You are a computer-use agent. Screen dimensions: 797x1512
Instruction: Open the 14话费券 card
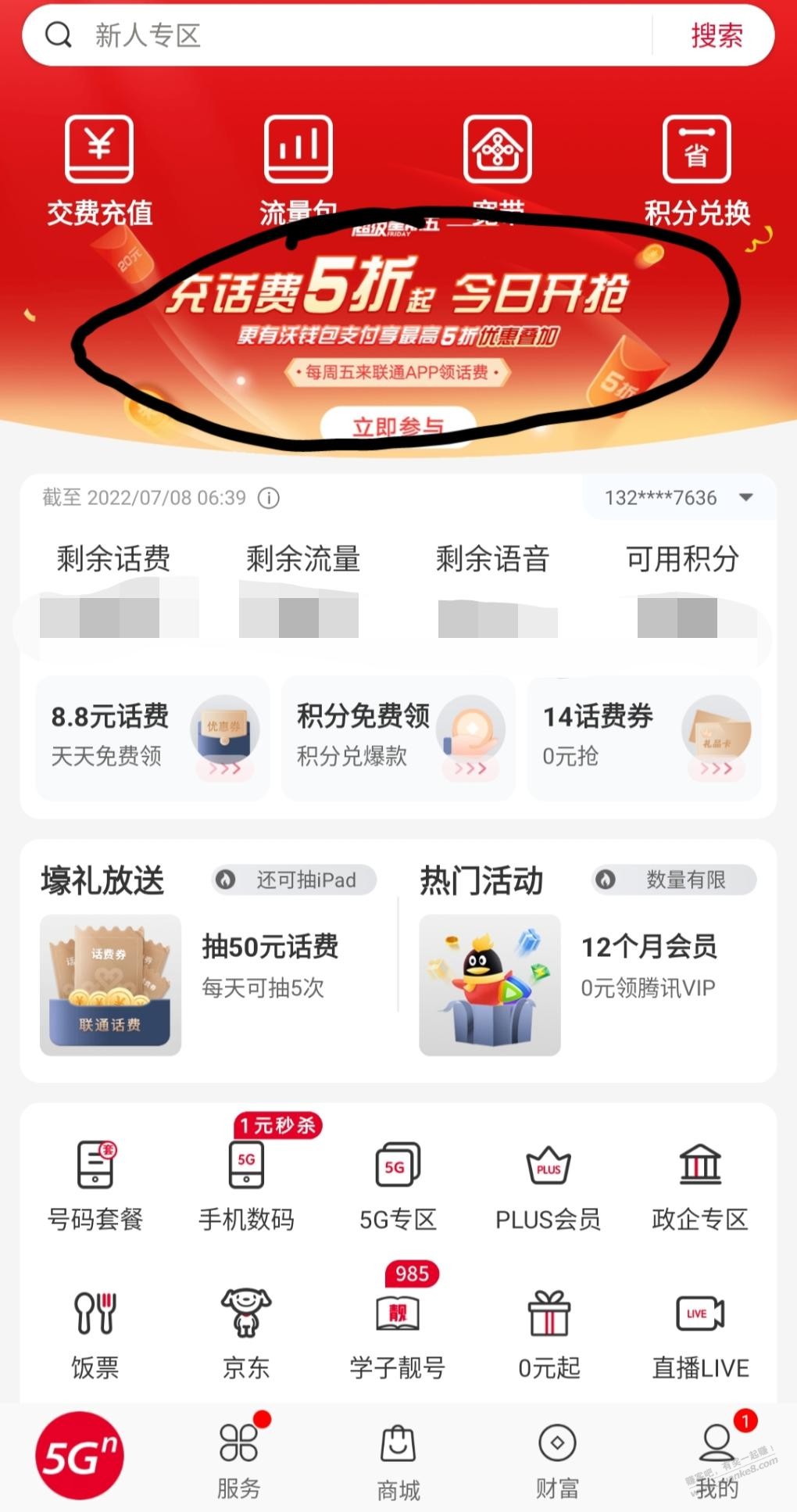click(644, 738)
